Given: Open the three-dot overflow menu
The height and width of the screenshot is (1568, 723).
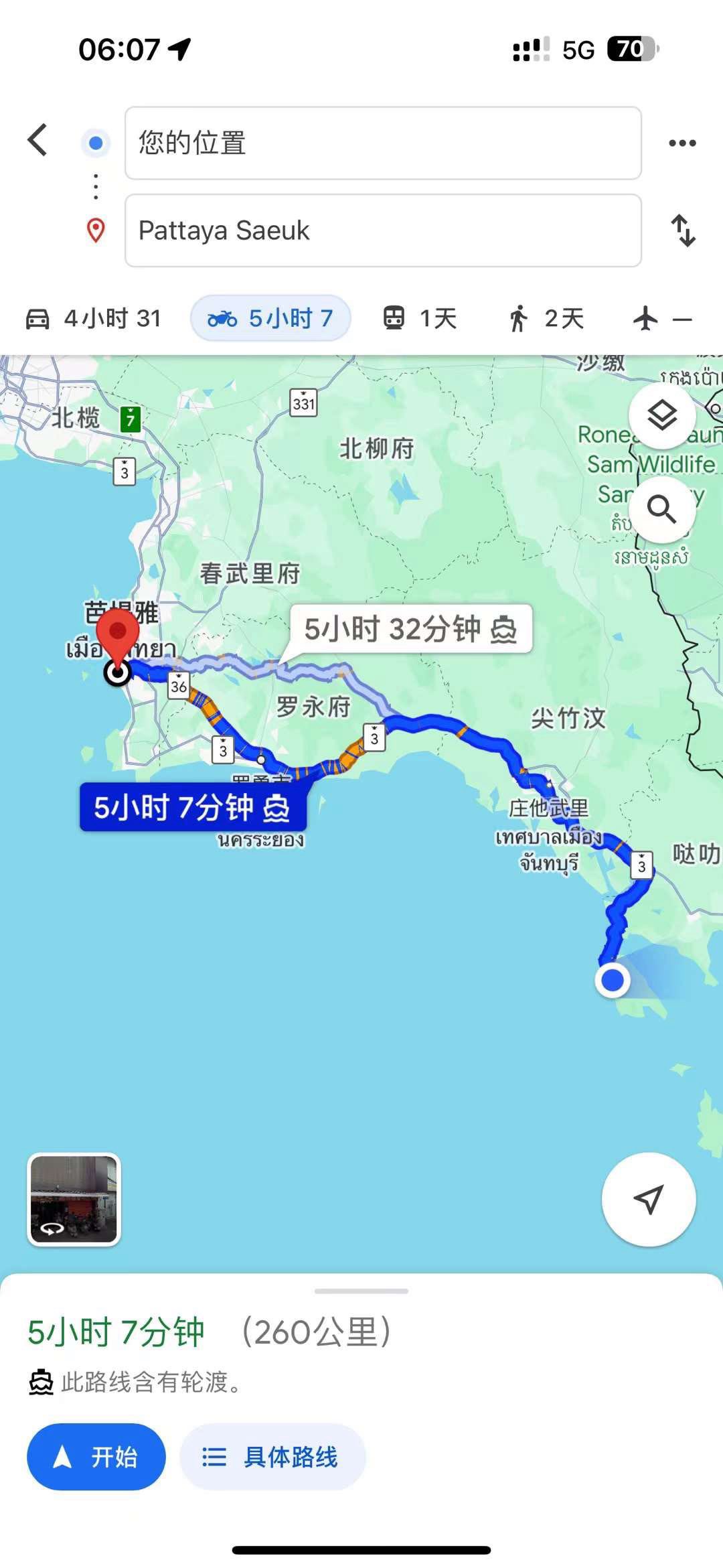Looking at the screenshot, I should pos(682,143).
